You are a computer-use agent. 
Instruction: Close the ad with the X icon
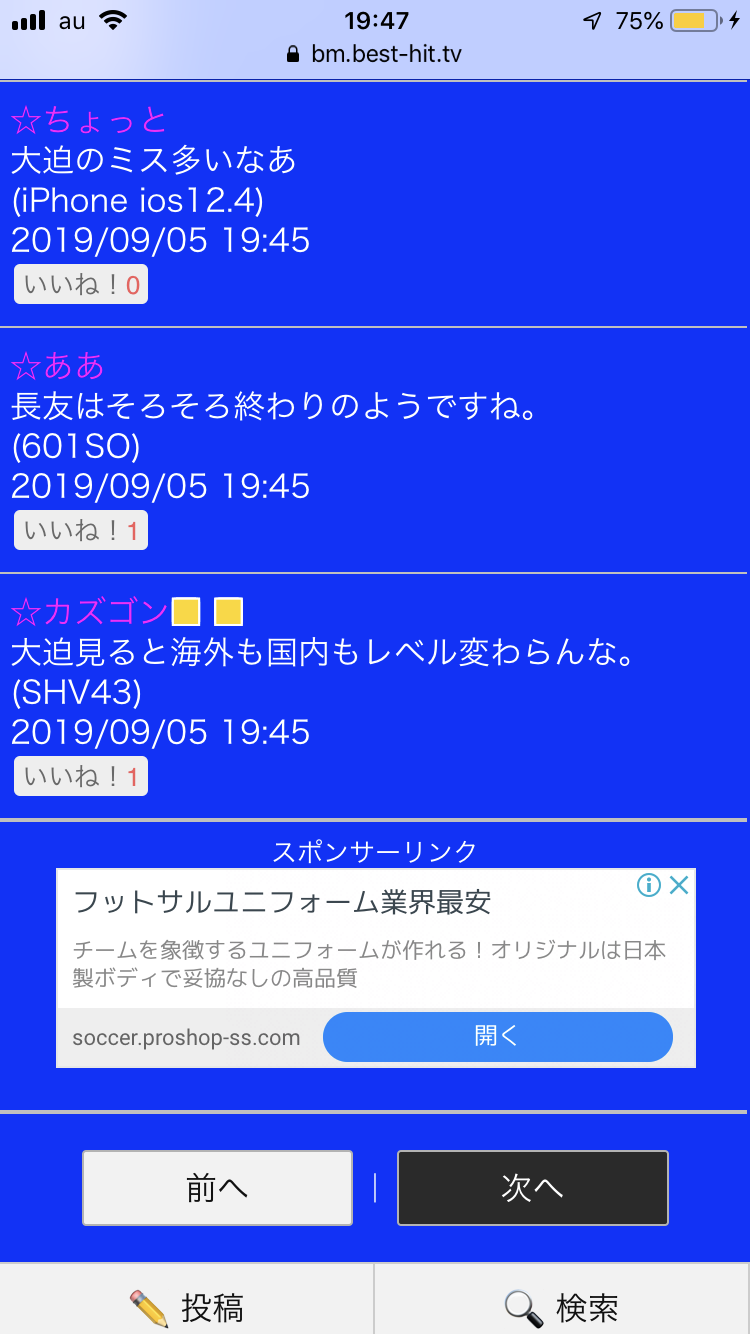pyautogui.click(x=679, y=885)
